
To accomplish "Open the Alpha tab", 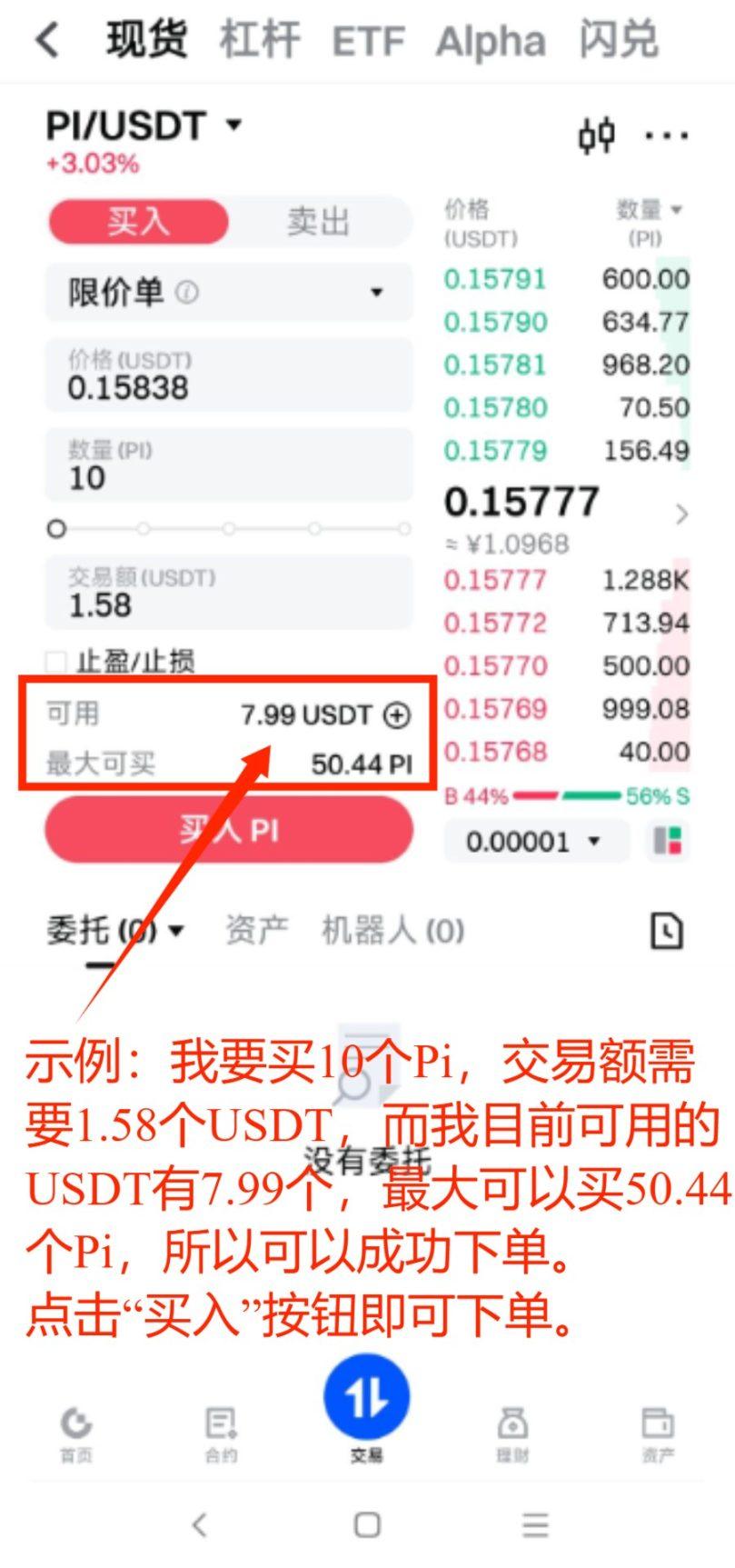I will point(491,41).
